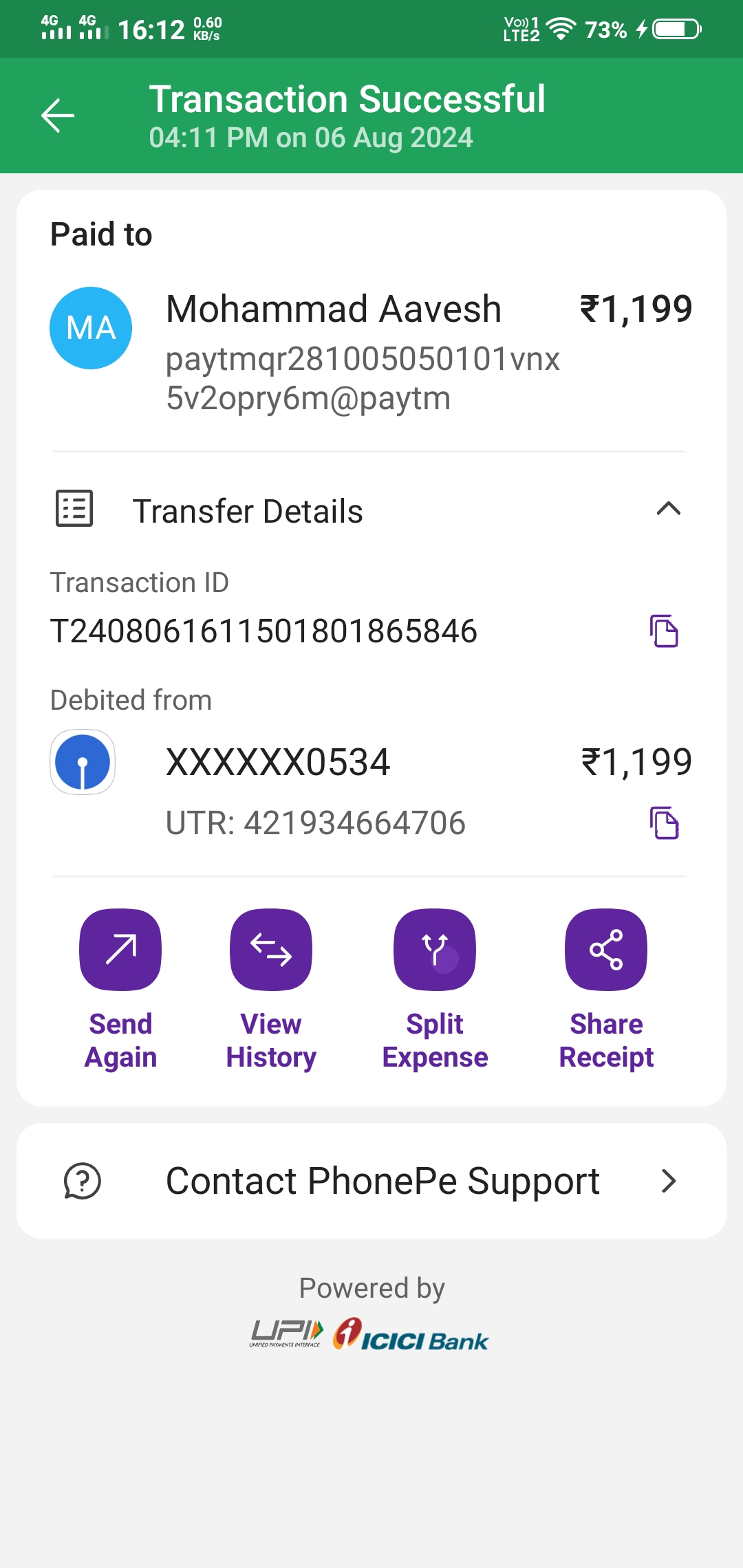
Task: Copy the Transaction ID
Action: coord(664,631)
